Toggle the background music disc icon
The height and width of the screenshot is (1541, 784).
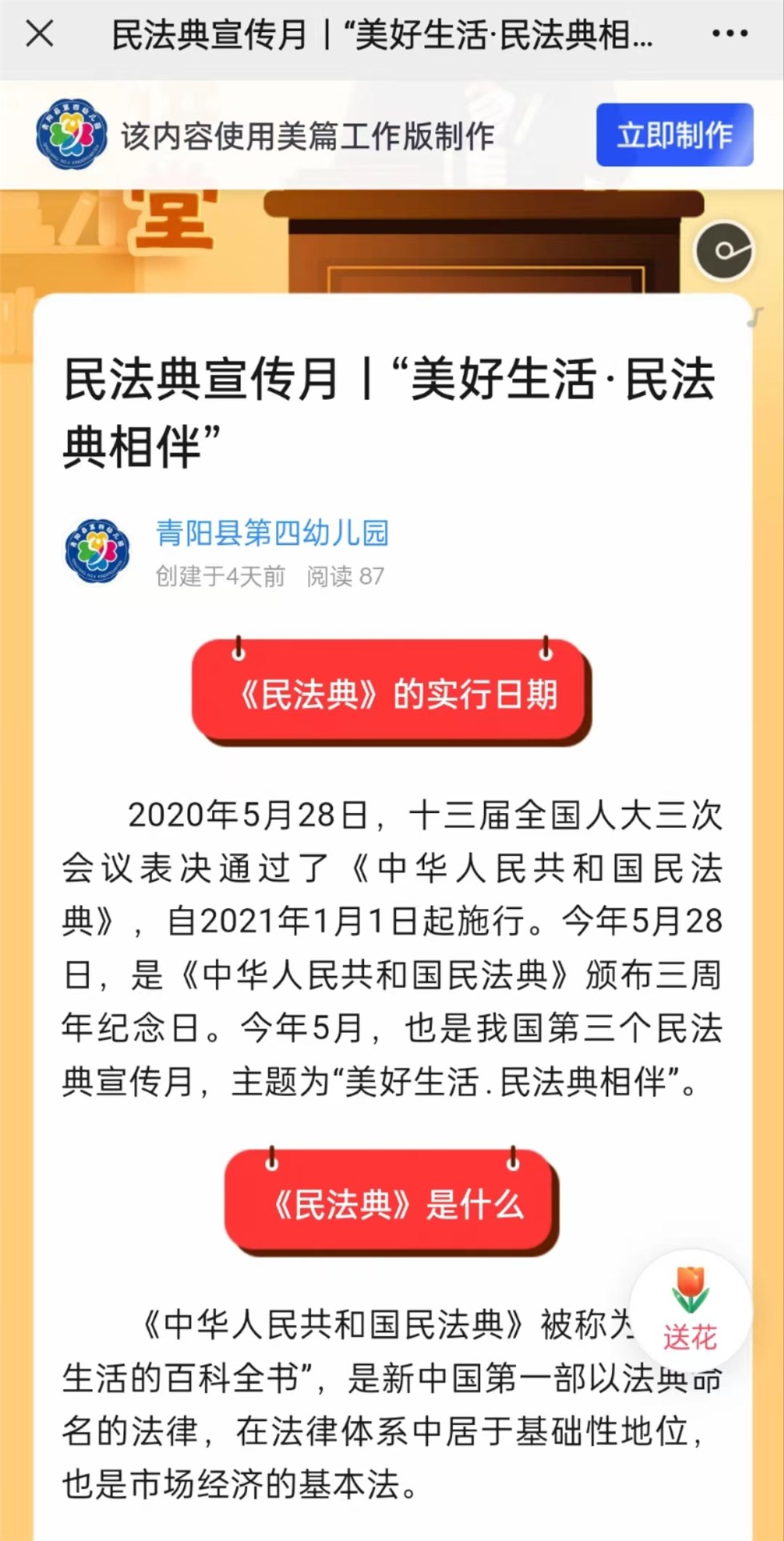(x=724, y=251)
